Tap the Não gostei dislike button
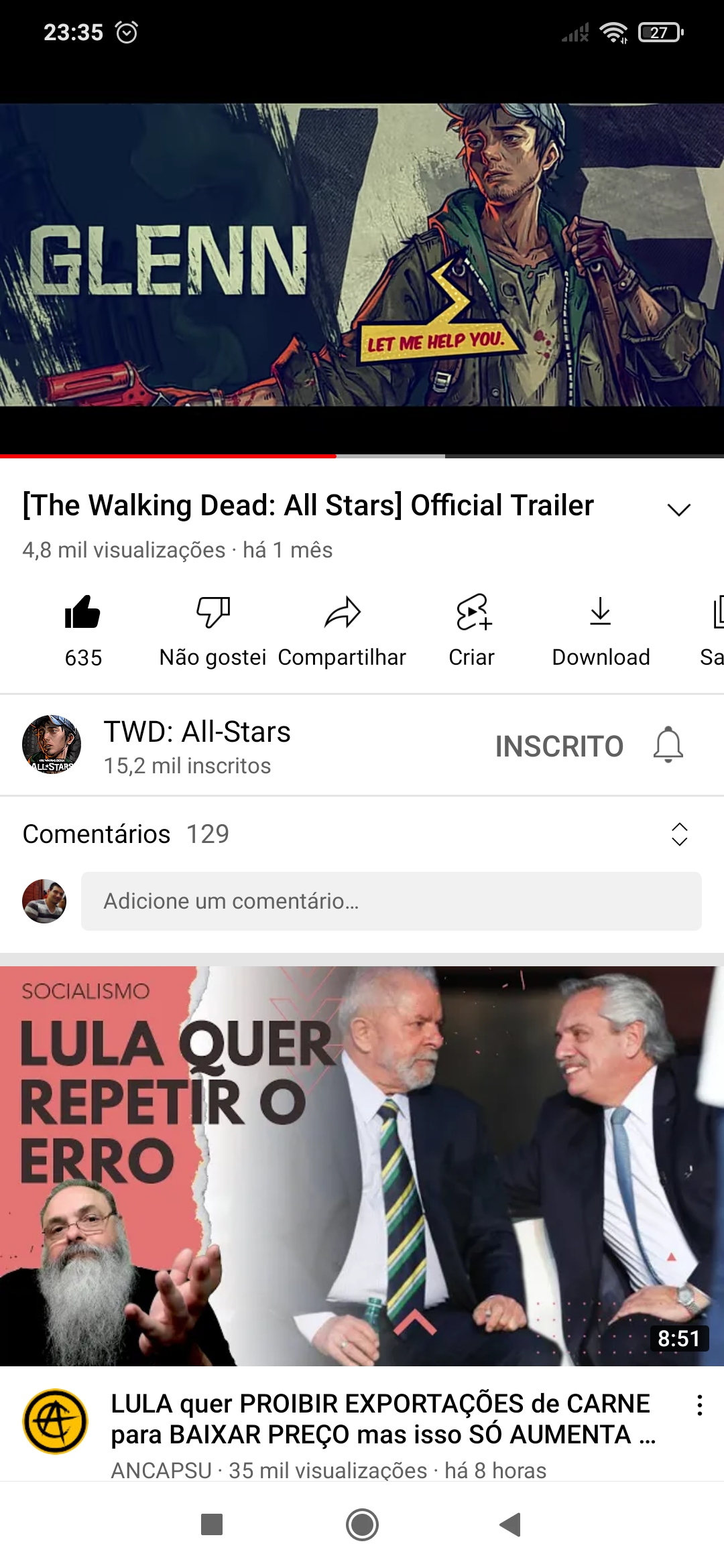The height and width of the screenshot is (1568, 724). point(213,629)
